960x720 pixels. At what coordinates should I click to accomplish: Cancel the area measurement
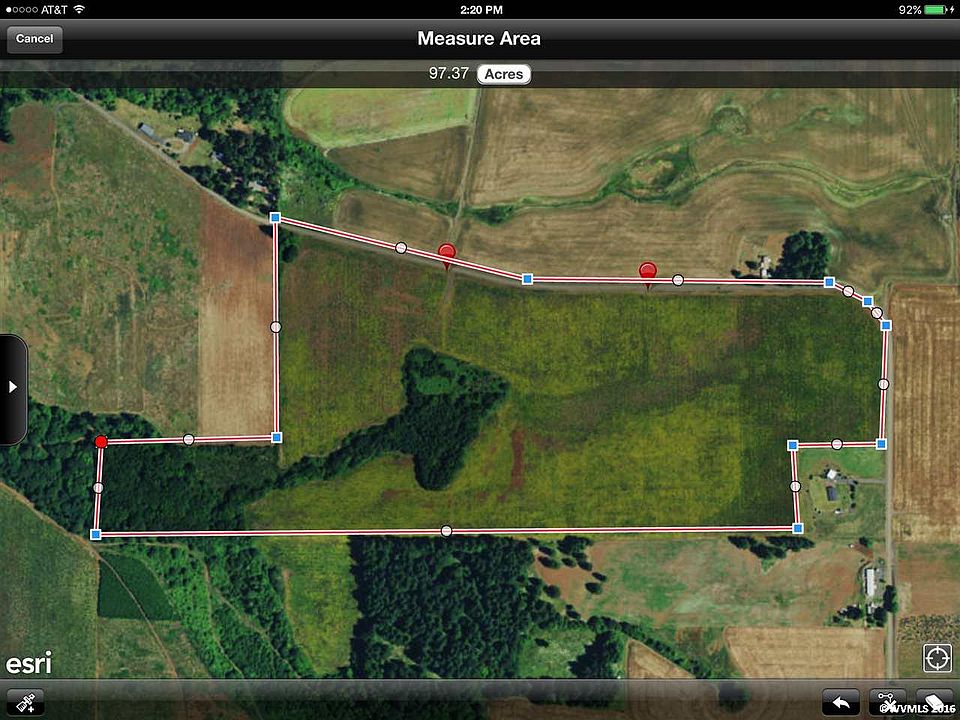click(x=35, y=39)
